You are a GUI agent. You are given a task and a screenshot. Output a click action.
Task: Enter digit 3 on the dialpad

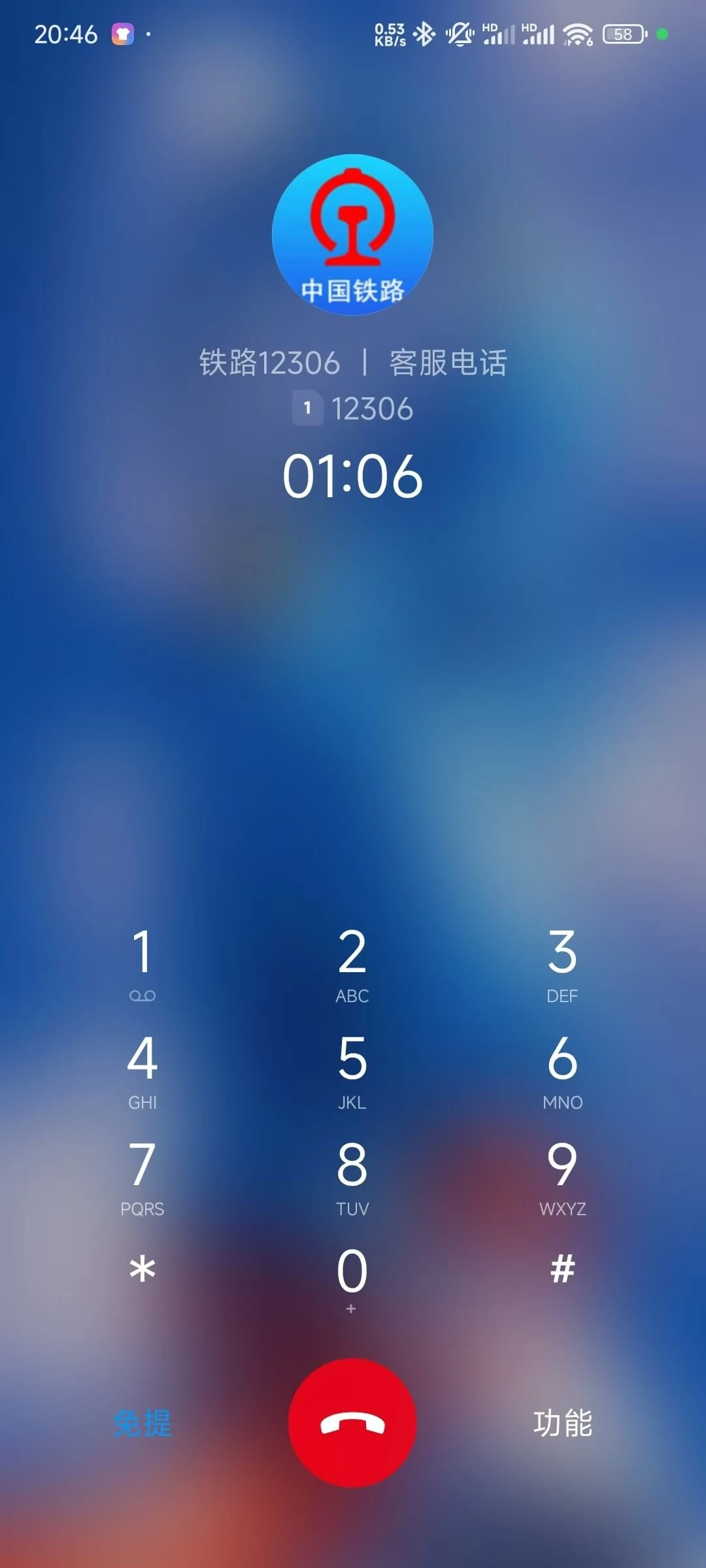click(x=562, y=964)
